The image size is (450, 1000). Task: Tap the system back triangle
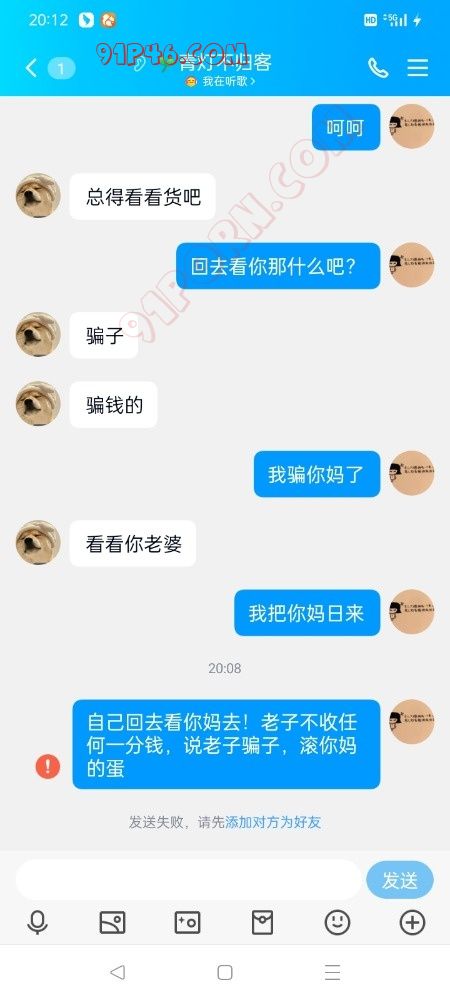click(117, 972)
